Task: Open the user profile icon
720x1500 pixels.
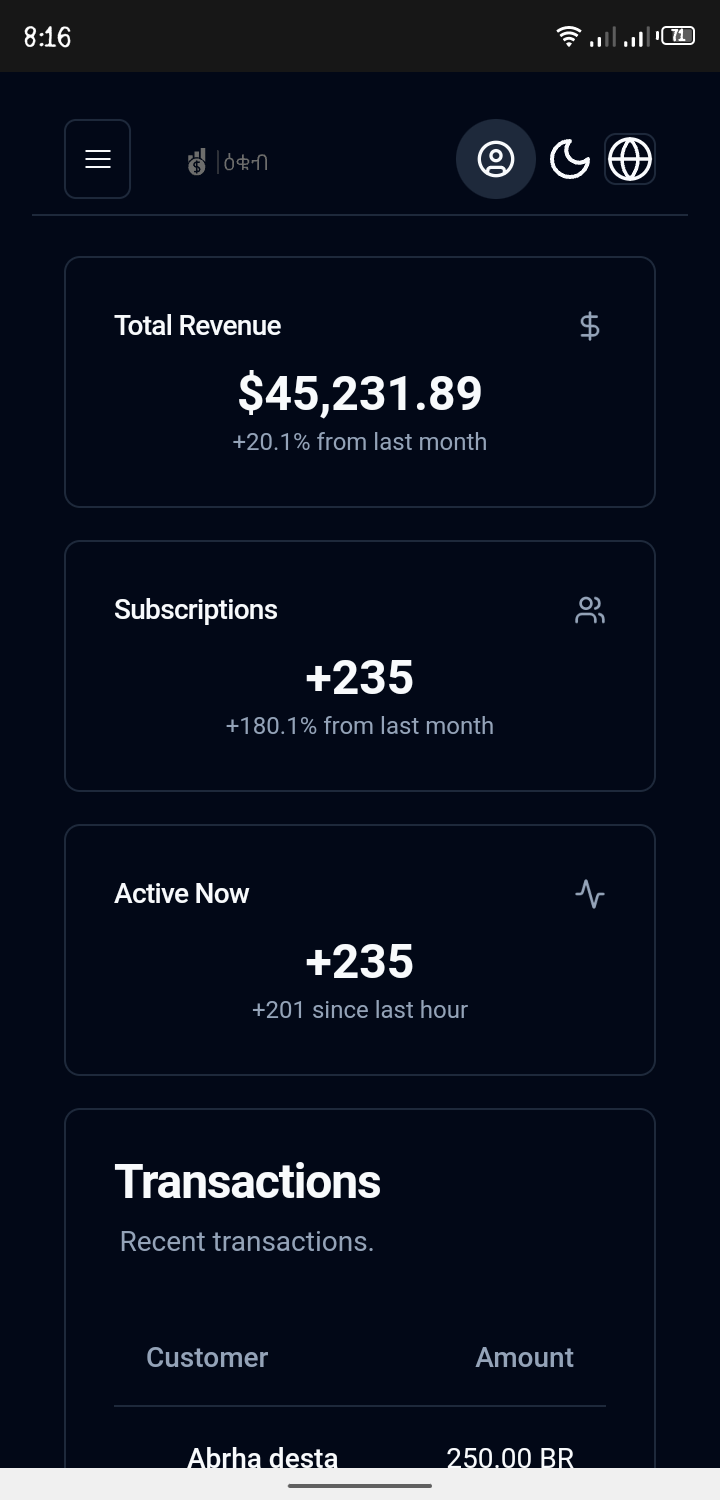Action: click(x=495, y=159)
